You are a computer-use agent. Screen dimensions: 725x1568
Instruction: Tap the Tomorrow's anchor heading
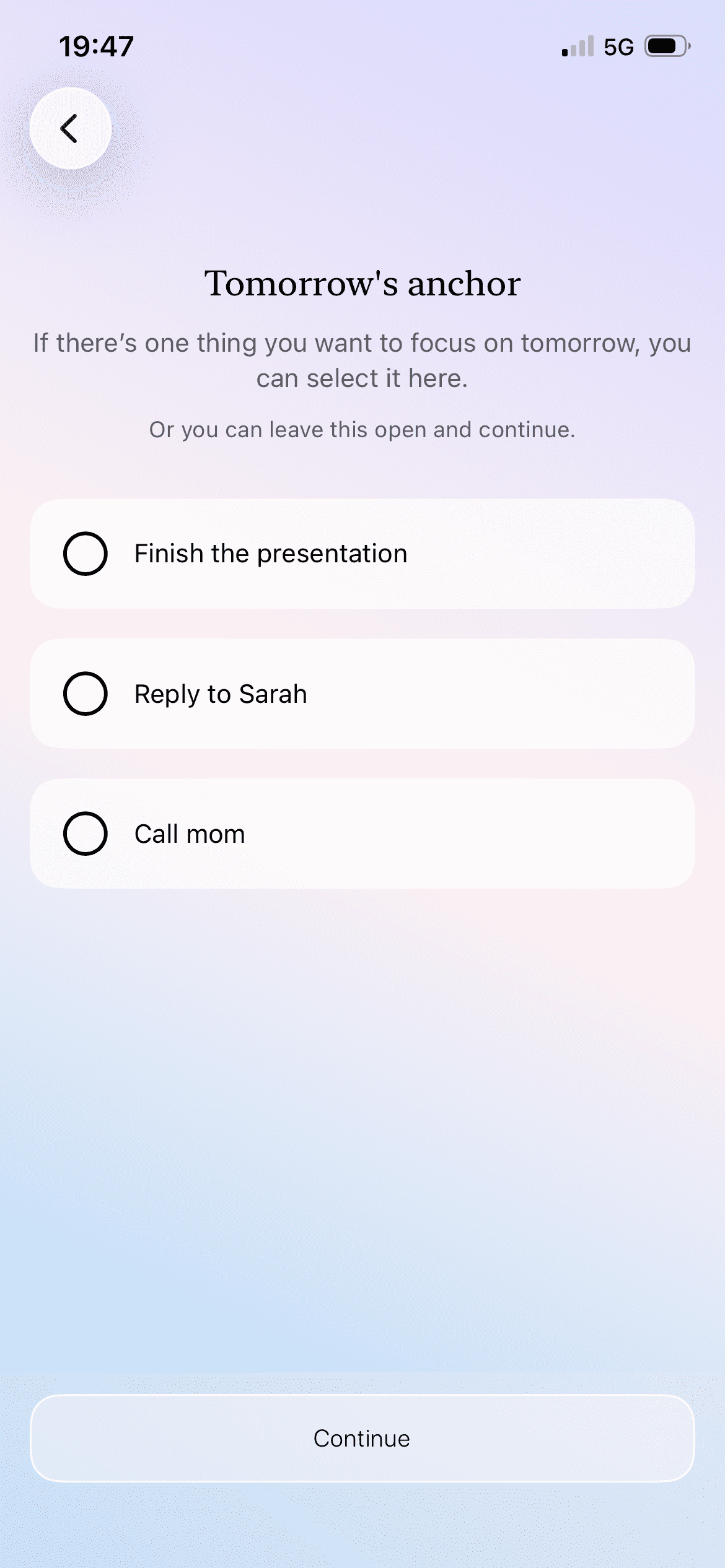point(362,284)
